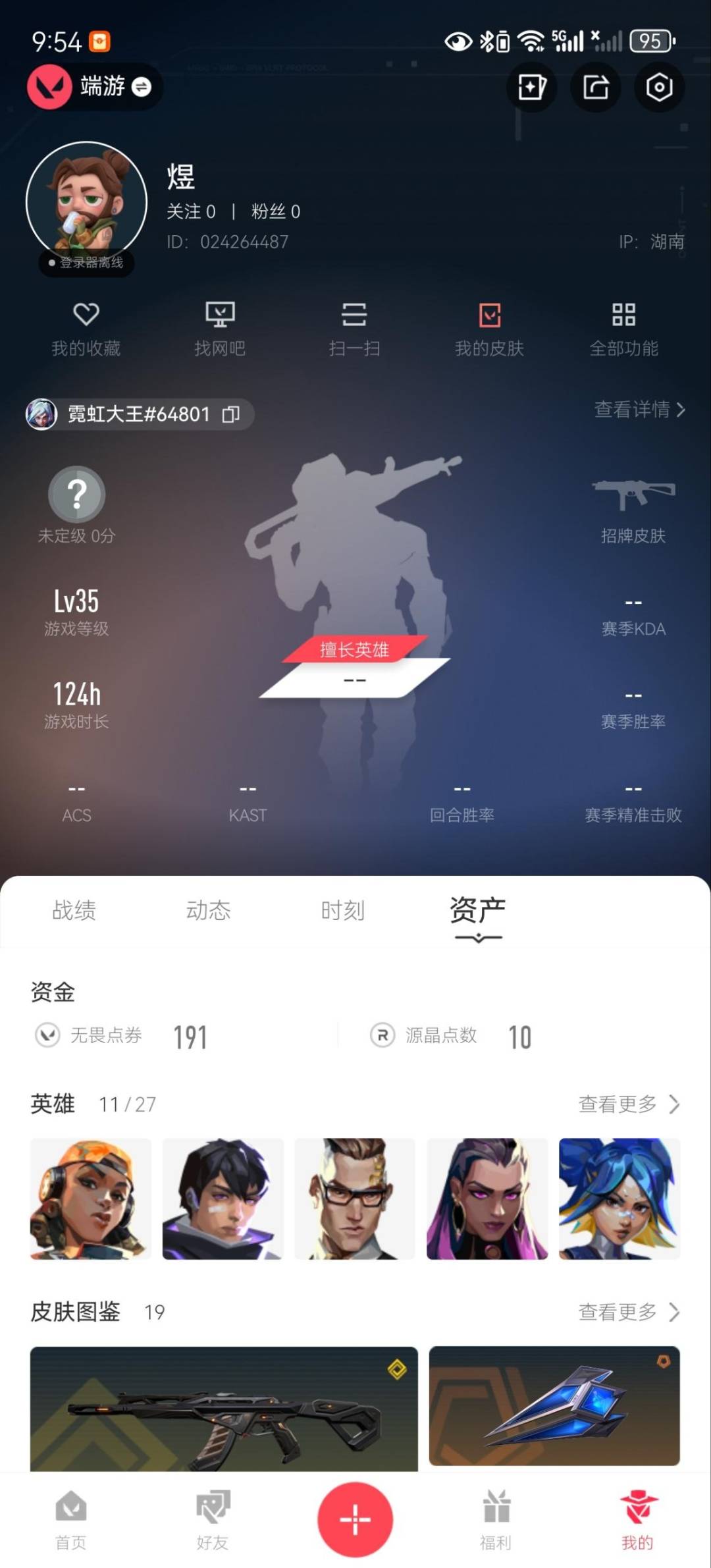711x1568 pixels.
Task: Tap the red plus create button
Action: click(355, 1519)
